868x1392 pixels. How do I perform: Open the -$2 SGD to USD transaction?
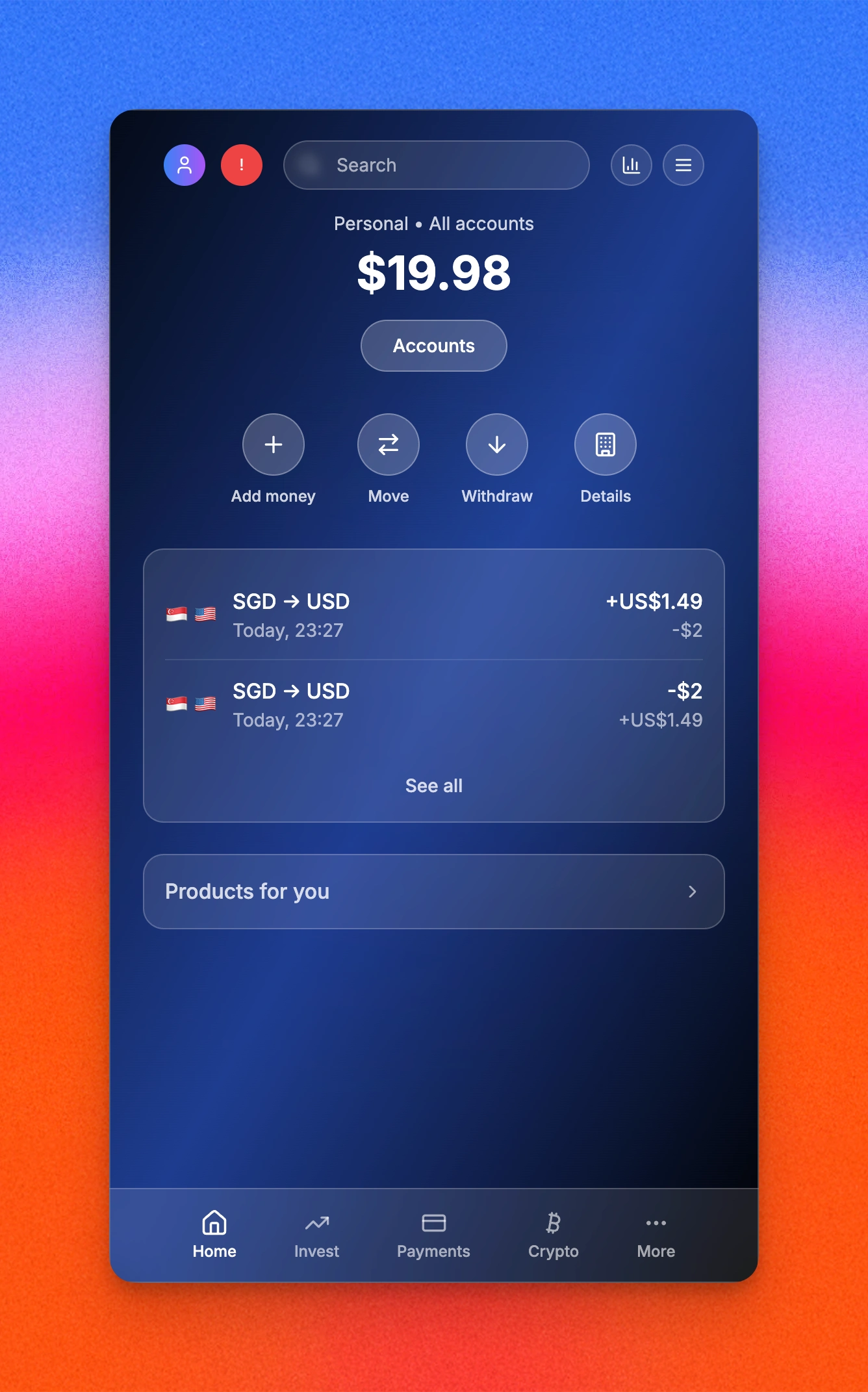(x=433, y=704)
